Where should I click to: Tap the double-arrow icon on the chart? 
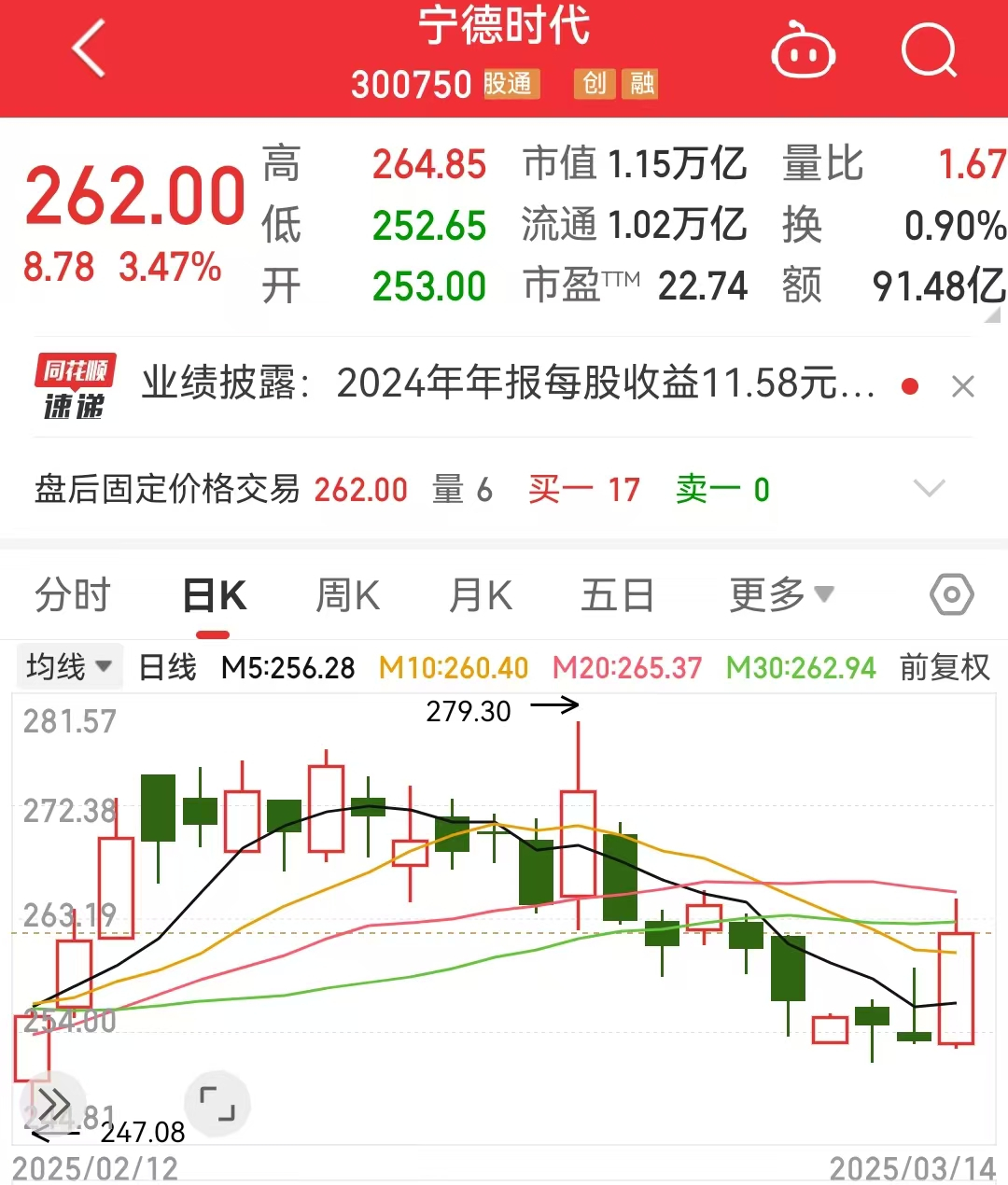click(x=56, y=1104)
